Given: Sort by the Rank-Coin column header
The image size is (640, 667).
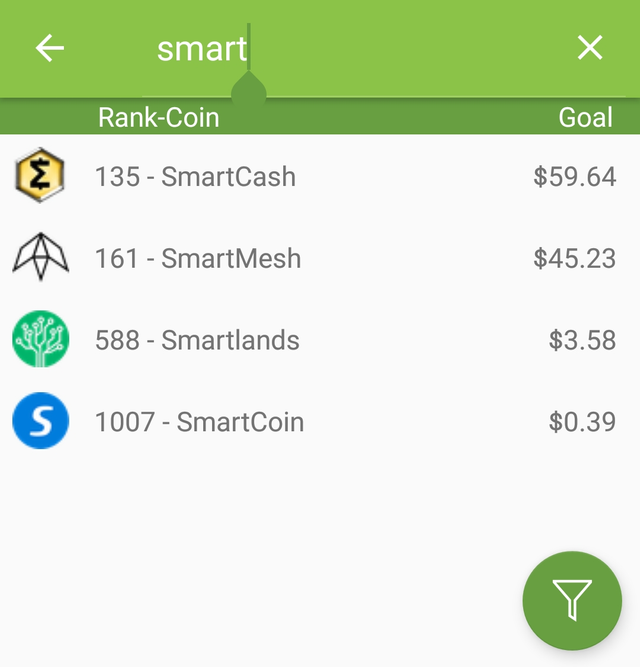Looking at the screenshot, I should tap(158, 117).
